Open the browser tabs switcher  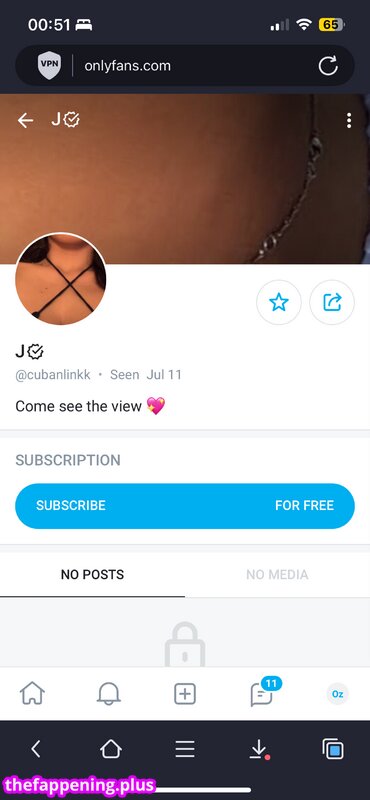point(333,749)
